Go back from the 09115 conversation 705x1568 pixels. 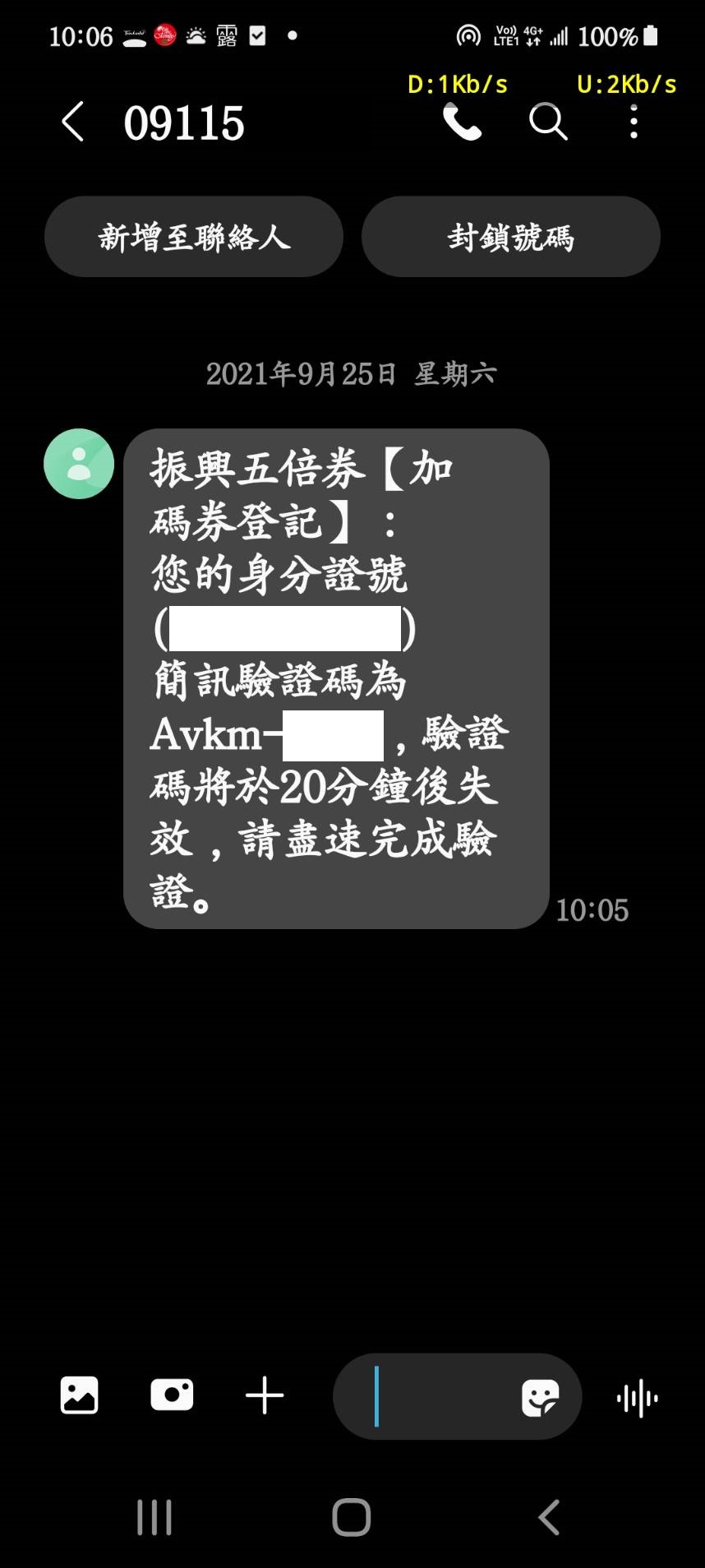(73, 123)
